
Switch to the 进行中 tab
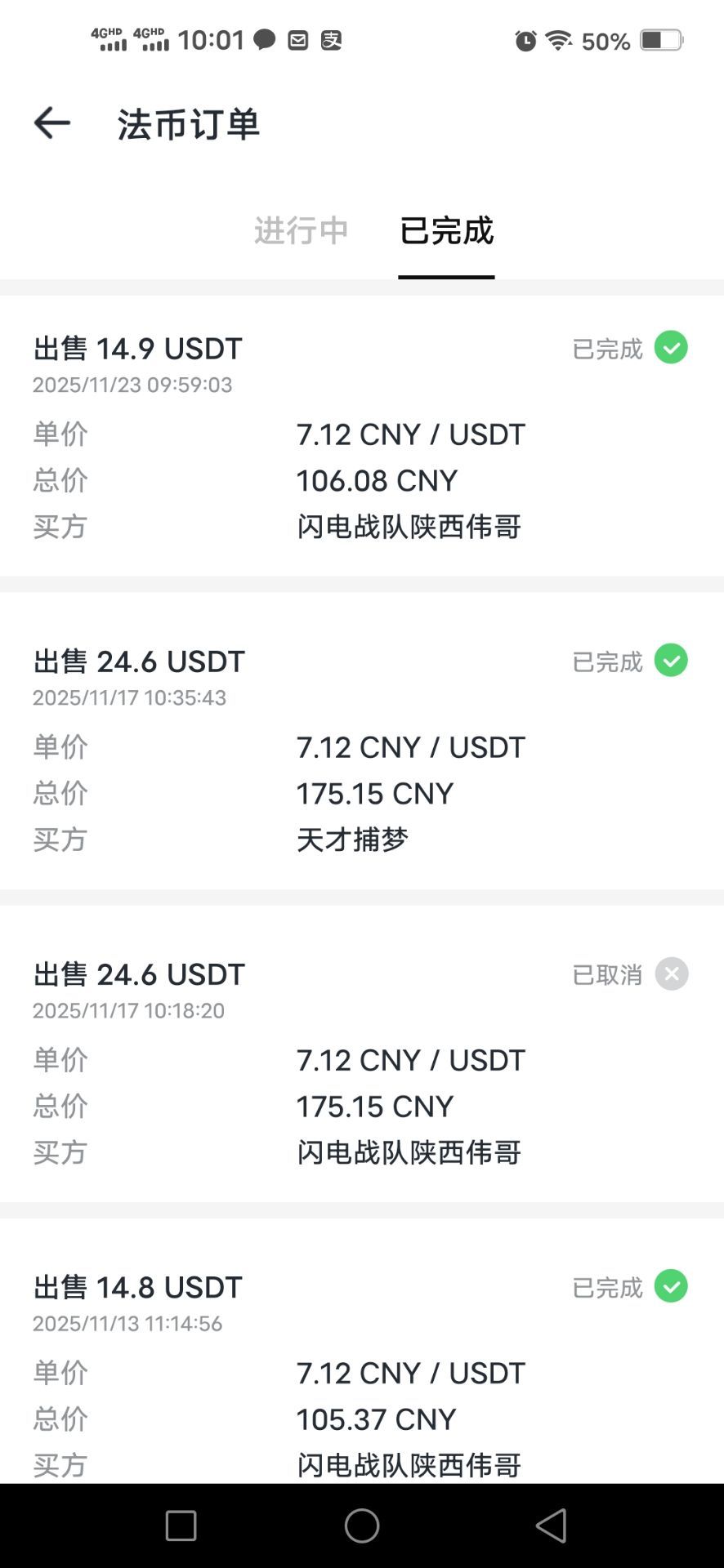coord(301,231)
